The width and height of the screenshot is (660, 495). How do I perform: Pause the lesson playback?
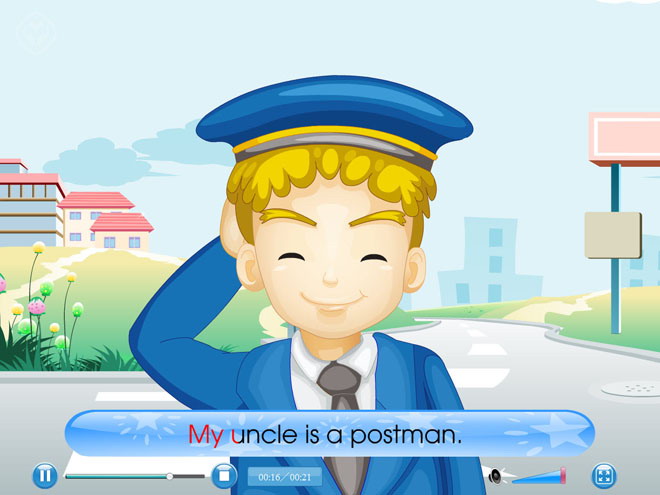pos(45,475)
